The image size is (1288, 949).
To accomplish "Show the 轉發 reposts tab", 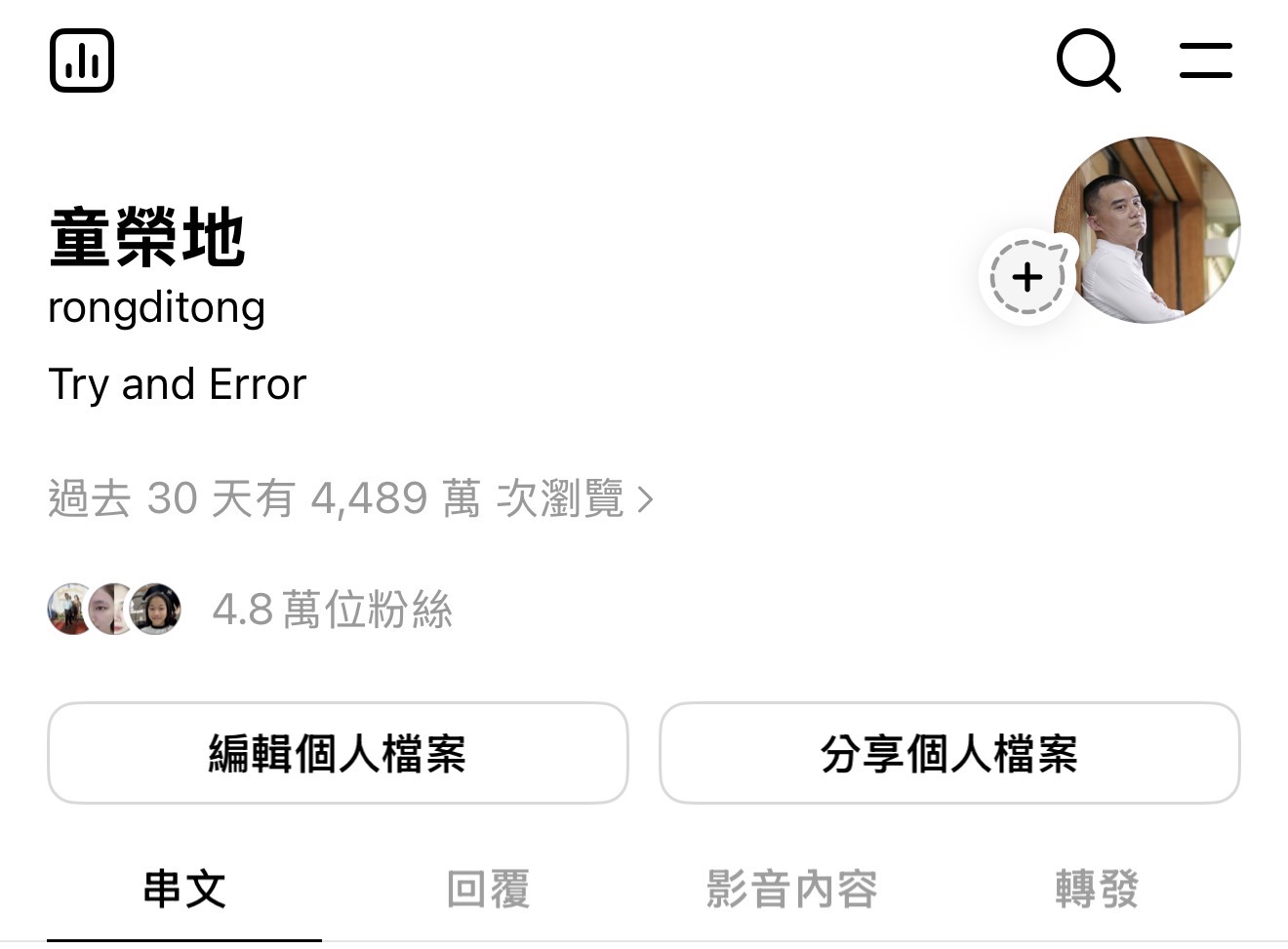I will [x=1097, y=889].
